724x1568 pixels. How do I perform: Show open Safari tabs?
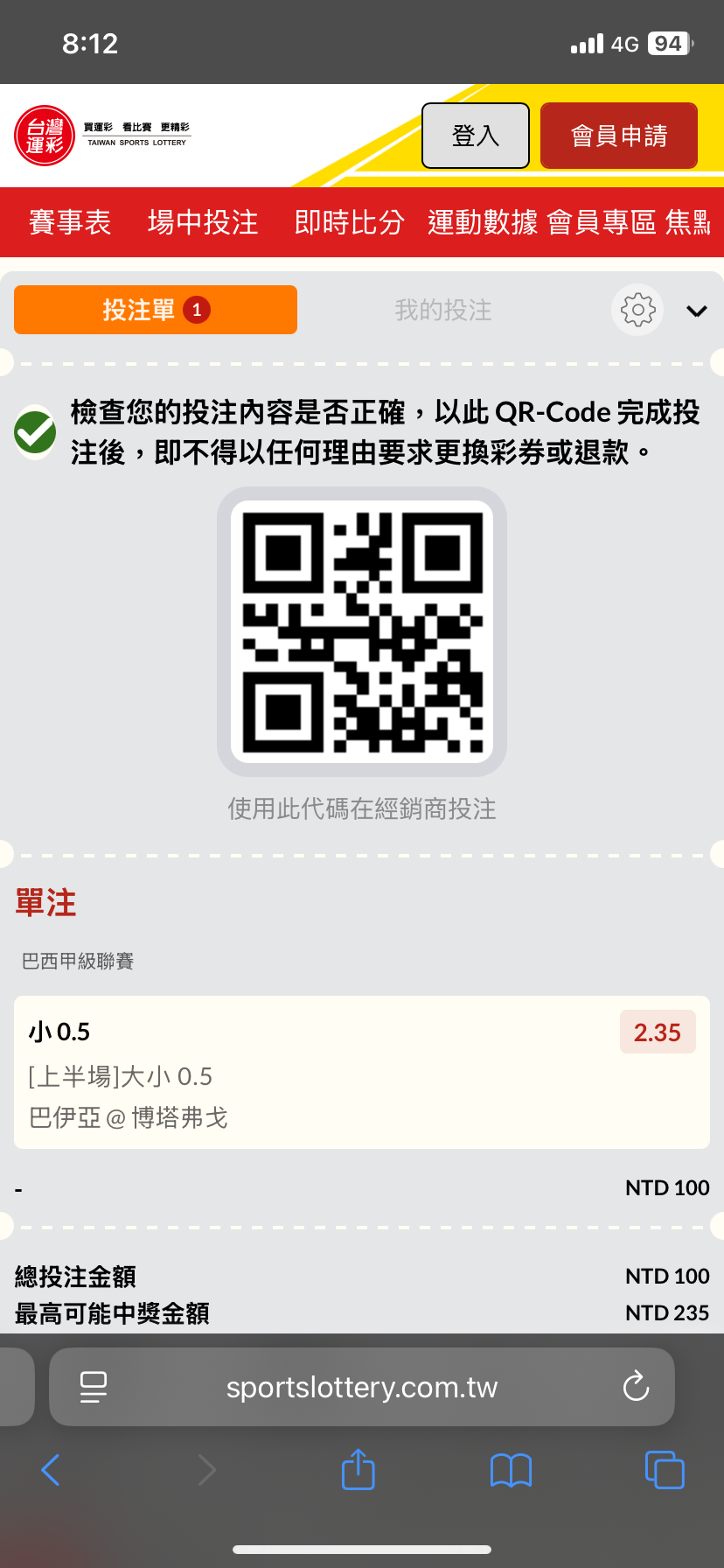(x=665, y=1470)
